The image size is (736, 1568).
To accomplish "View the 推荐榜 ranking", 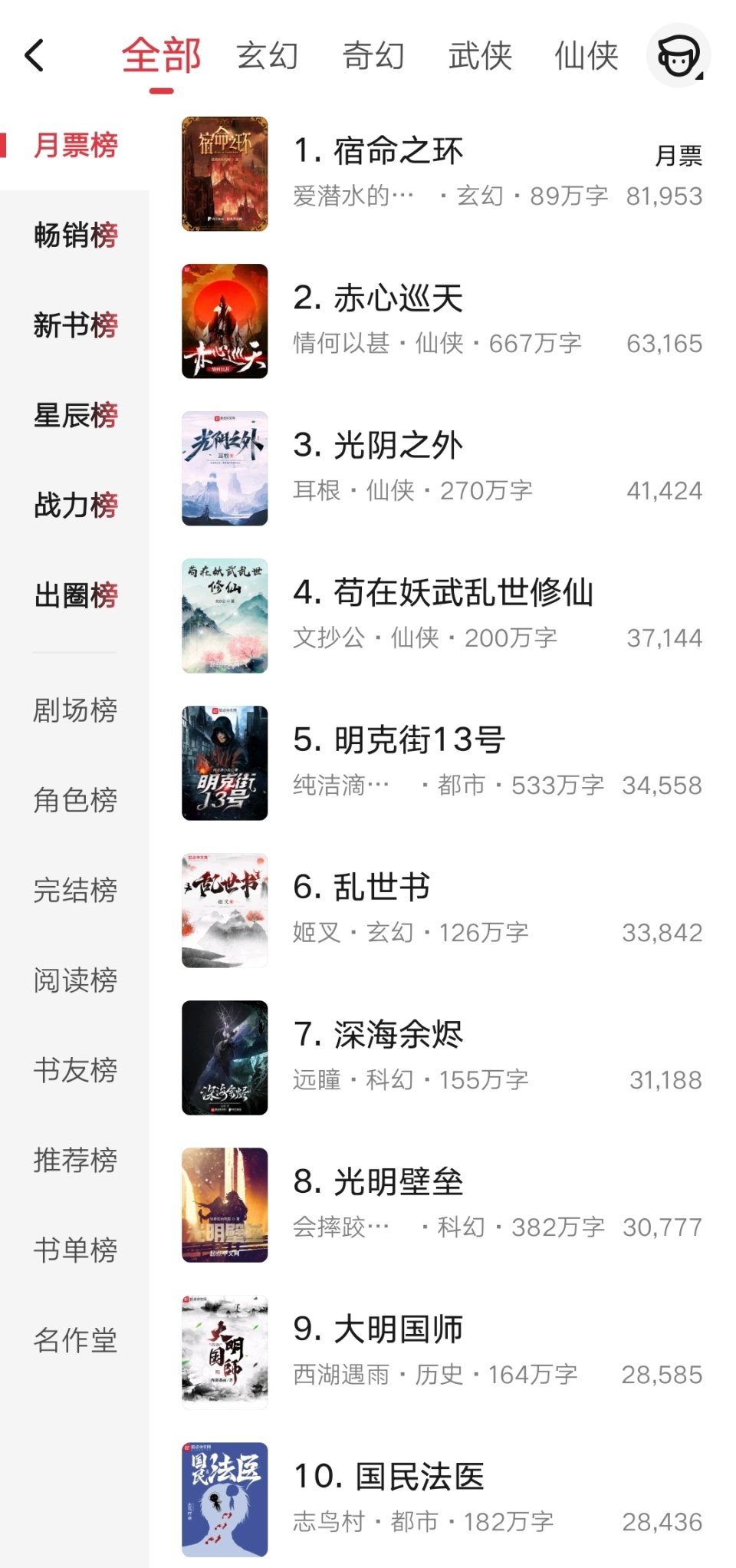I will tap(75, 1160).
